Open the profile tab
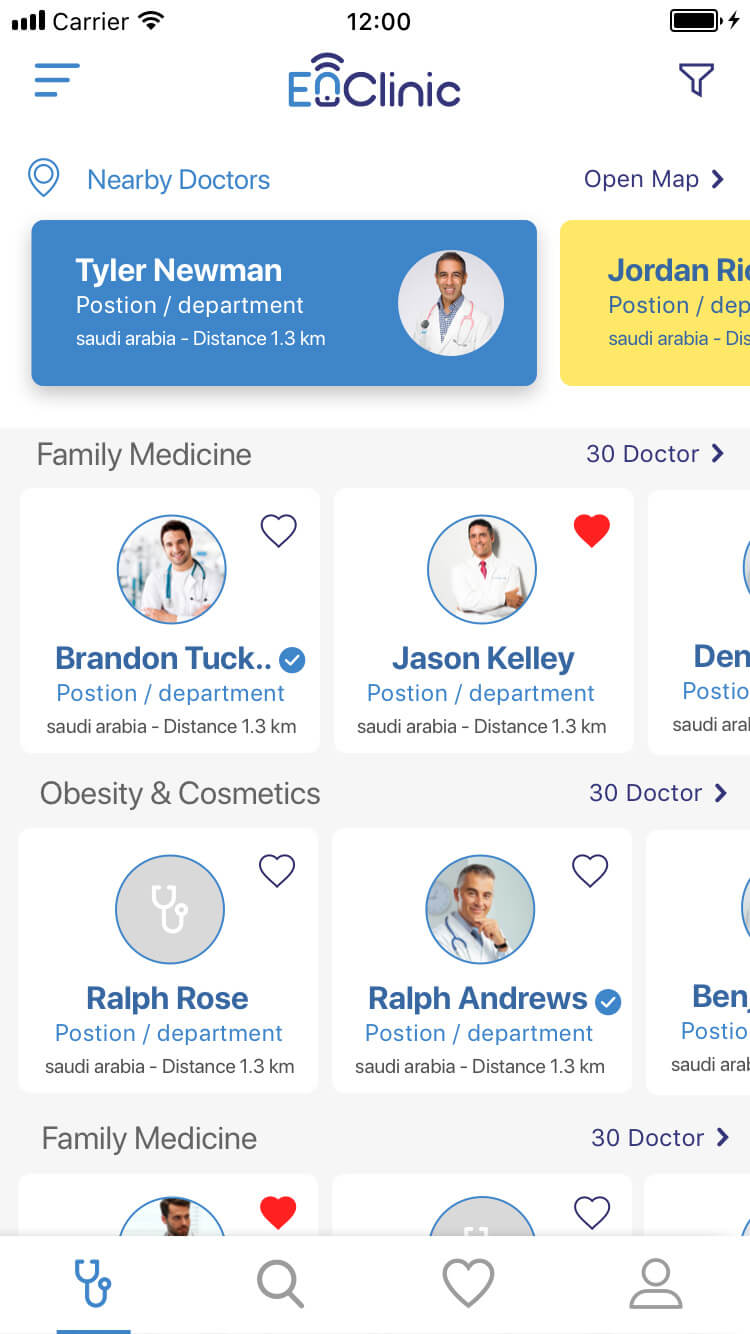The image size is (750, 1334). point(656,1284)
